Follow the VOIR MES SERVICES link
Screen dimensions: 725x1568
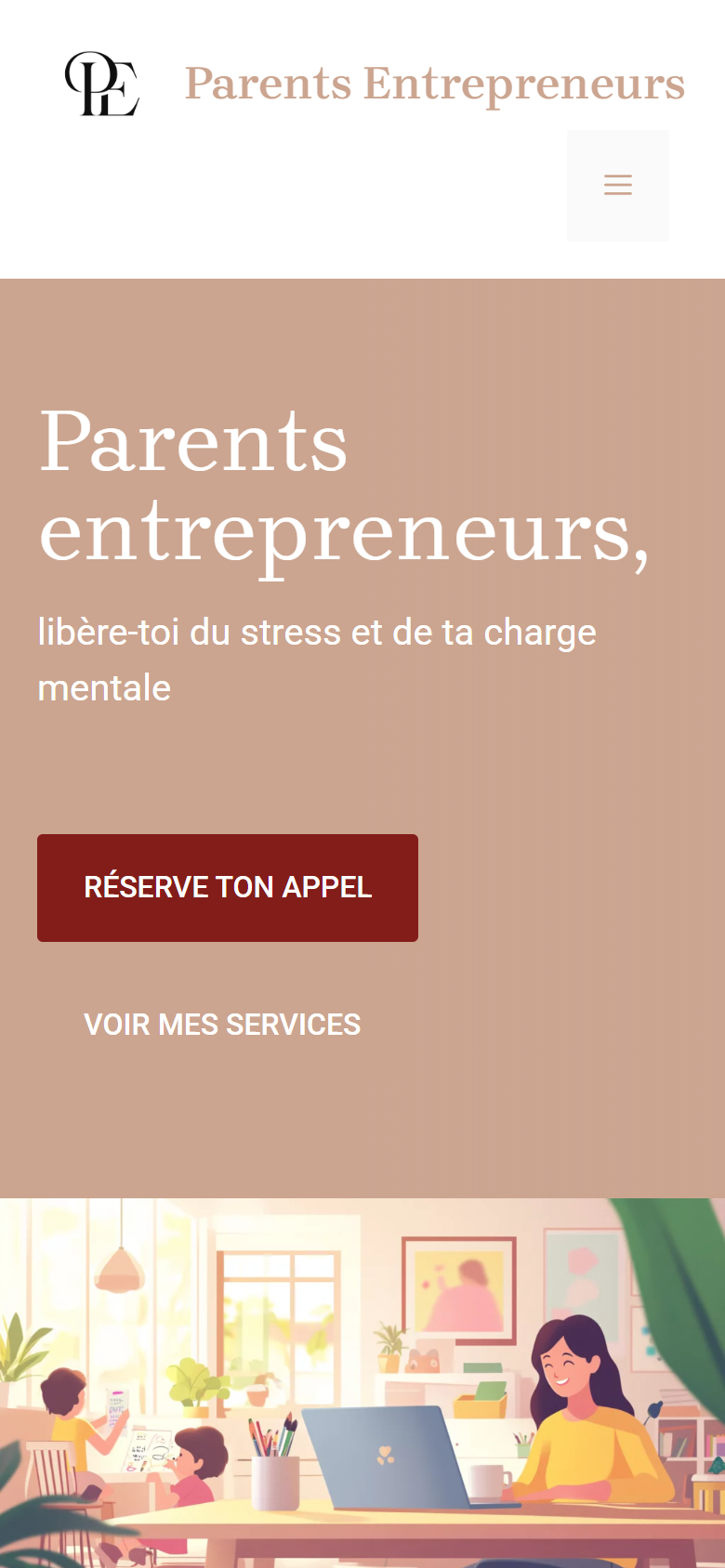pos(222,1024)
